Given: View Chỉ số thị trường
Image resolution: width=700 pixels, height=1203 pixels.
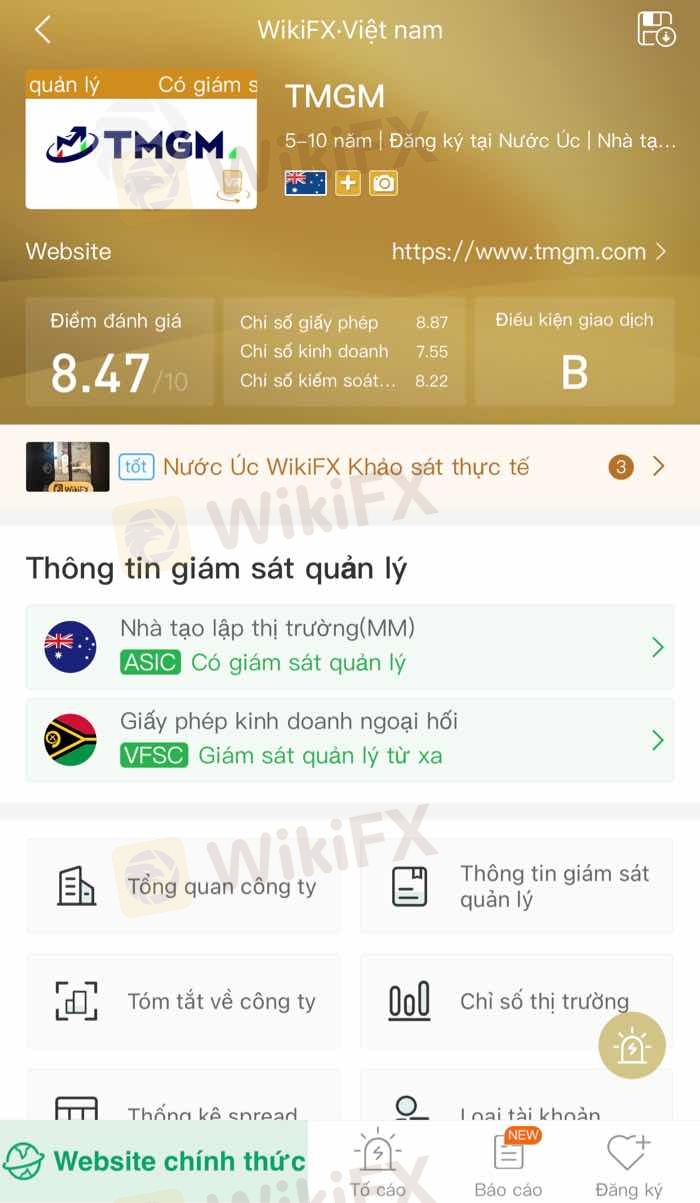Looking at the screenshot, I should click(x=516, y=1001).
